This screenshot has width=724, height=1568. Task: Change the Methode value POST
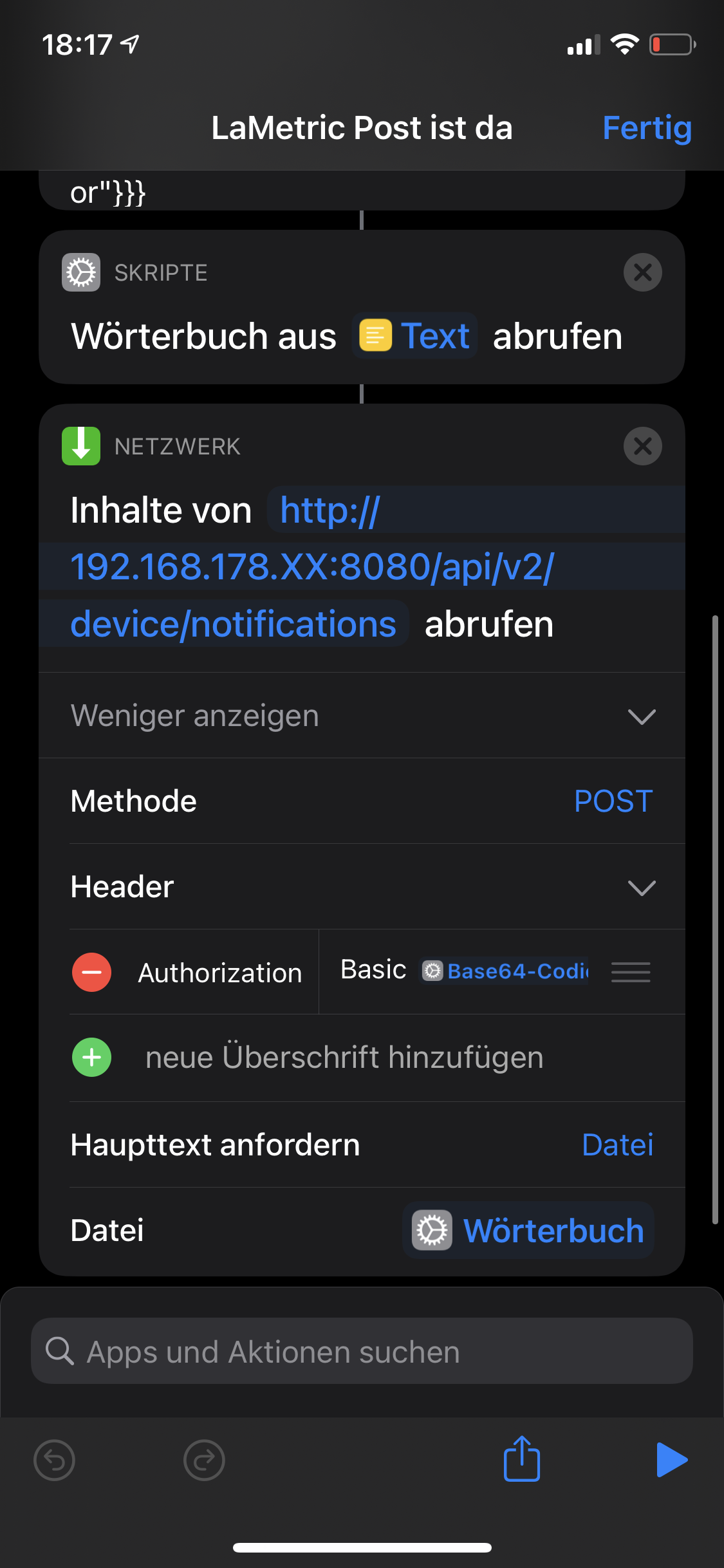tap(613, 801)
